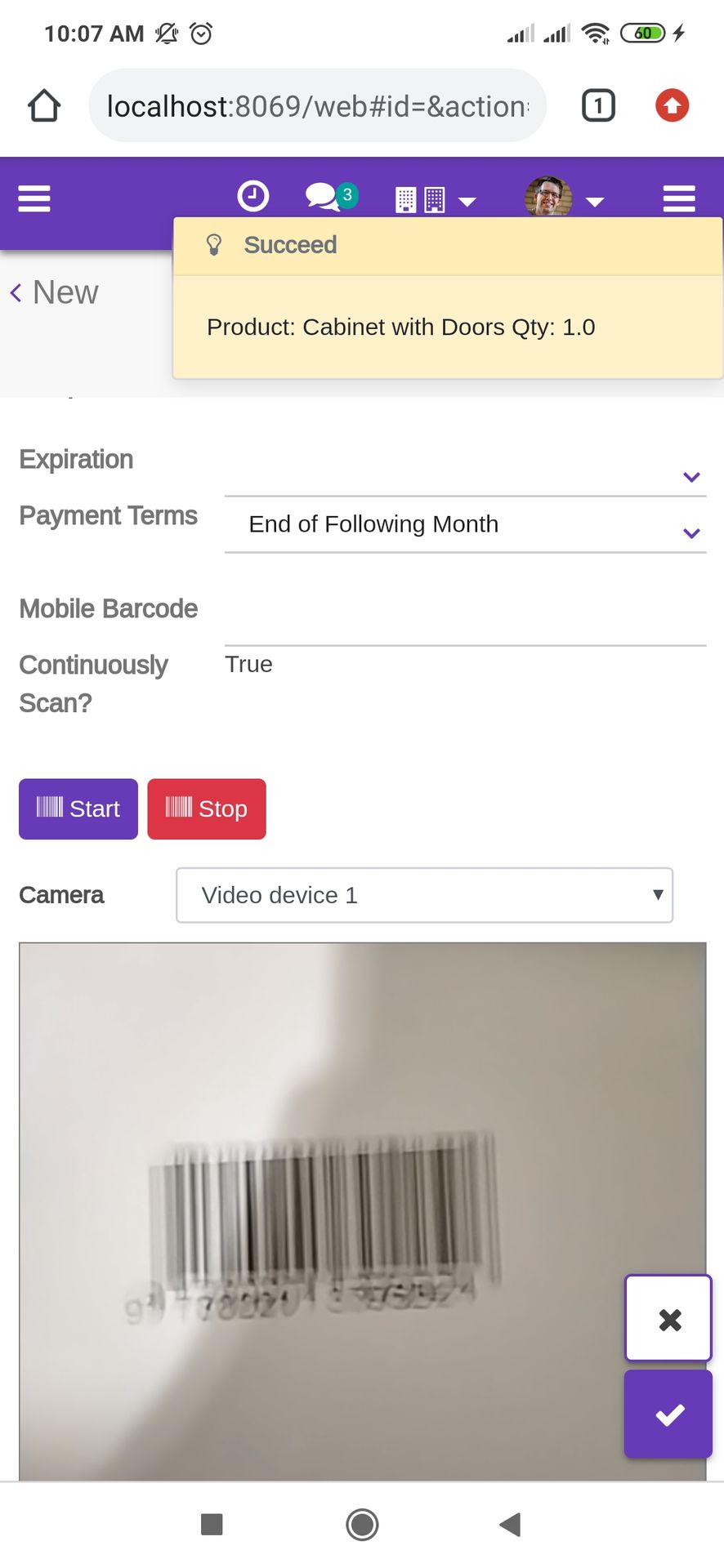
Task: Go back via the New breadcrumb
Action: [54, 292]
